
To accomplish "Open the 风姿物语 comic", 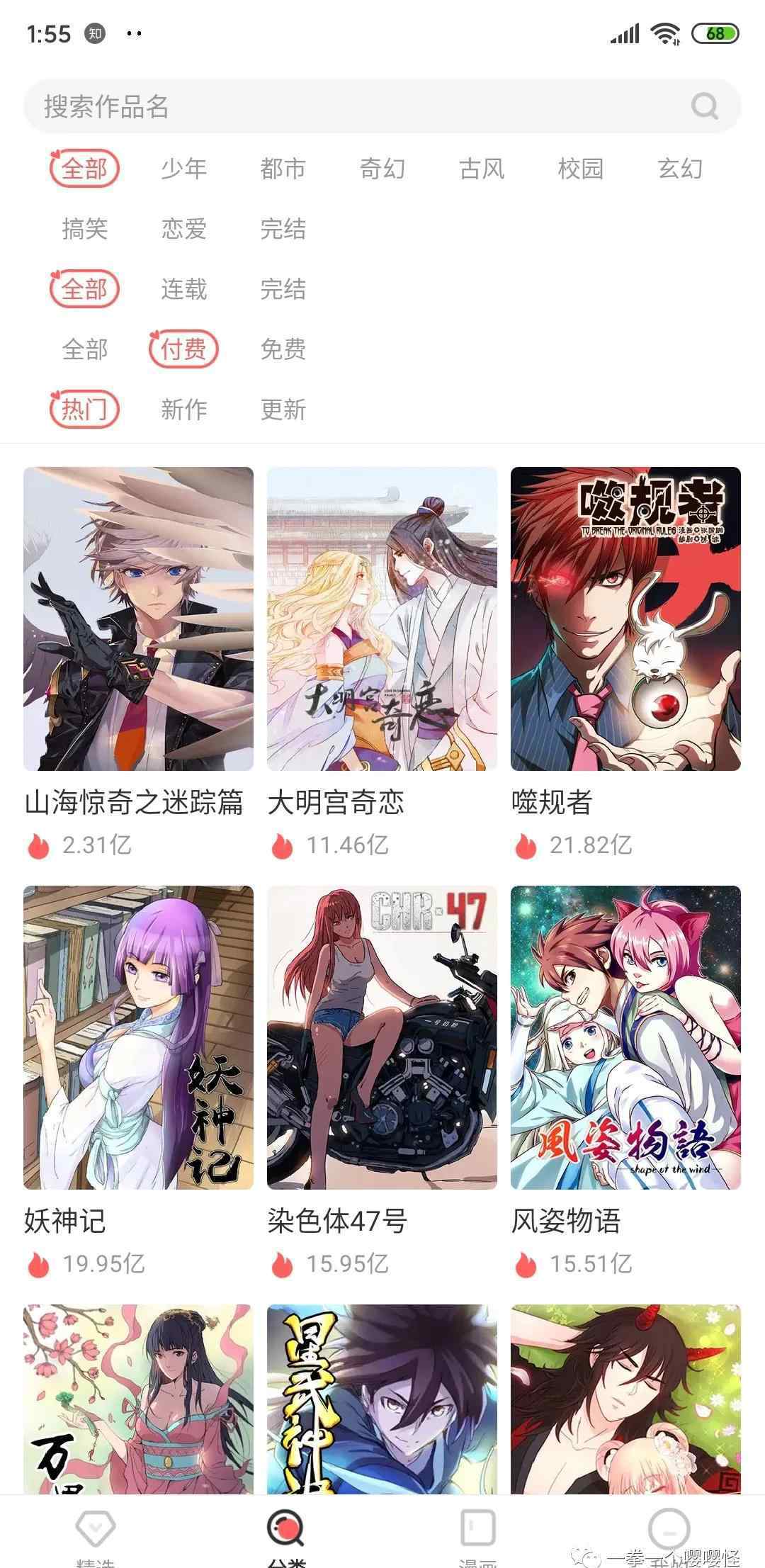I will point(625,1037).
